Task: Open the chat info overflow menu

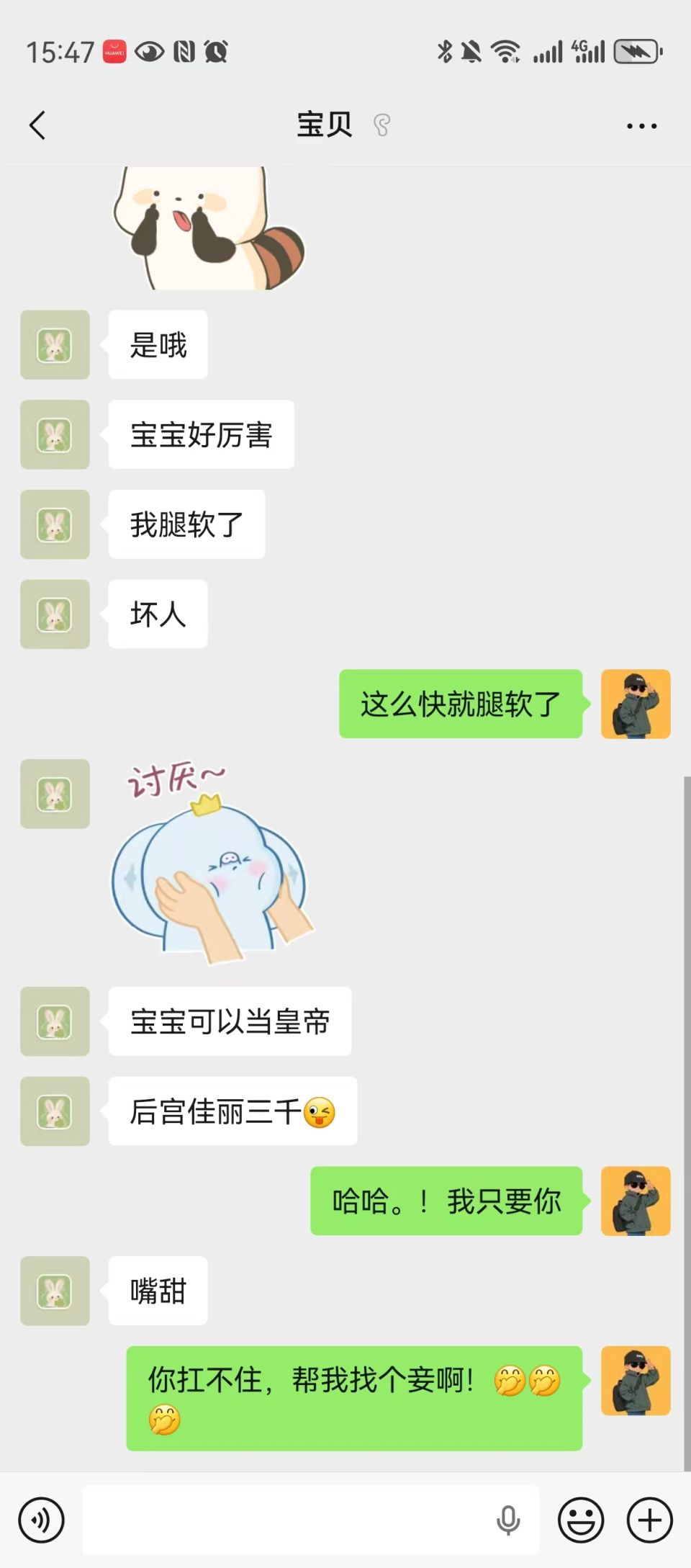Action: 641,126
